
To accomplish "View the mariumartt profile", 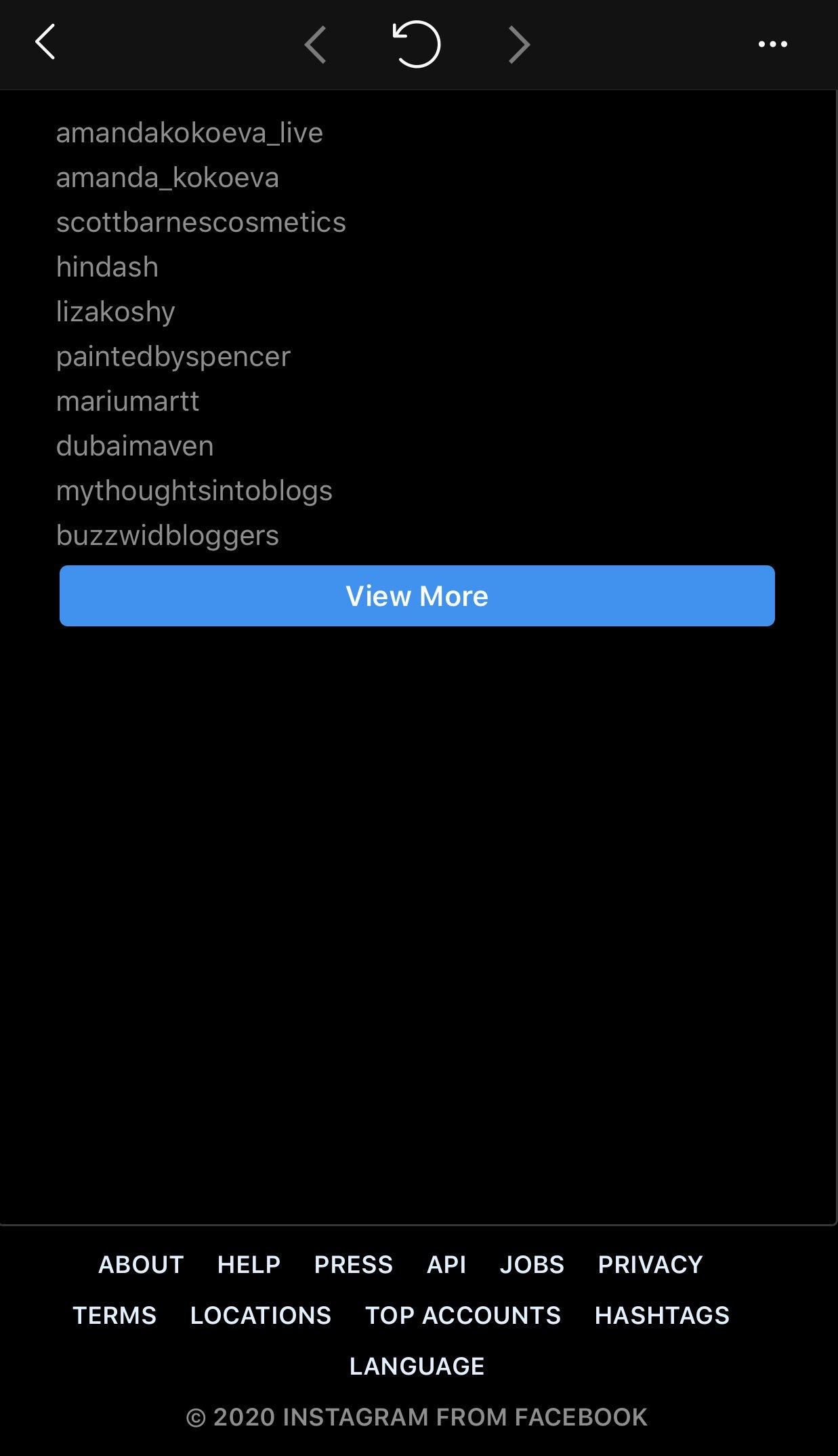I will (127, 401).
